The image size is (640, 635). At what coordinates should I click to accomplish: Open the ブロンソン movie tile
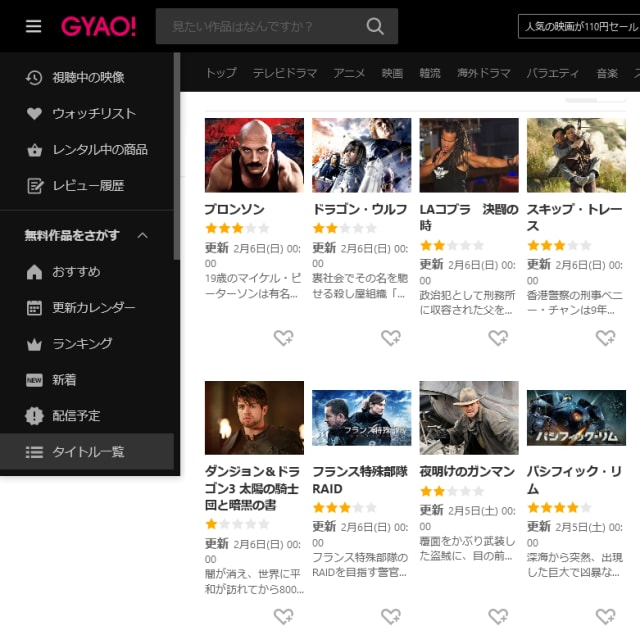(254, 155)
